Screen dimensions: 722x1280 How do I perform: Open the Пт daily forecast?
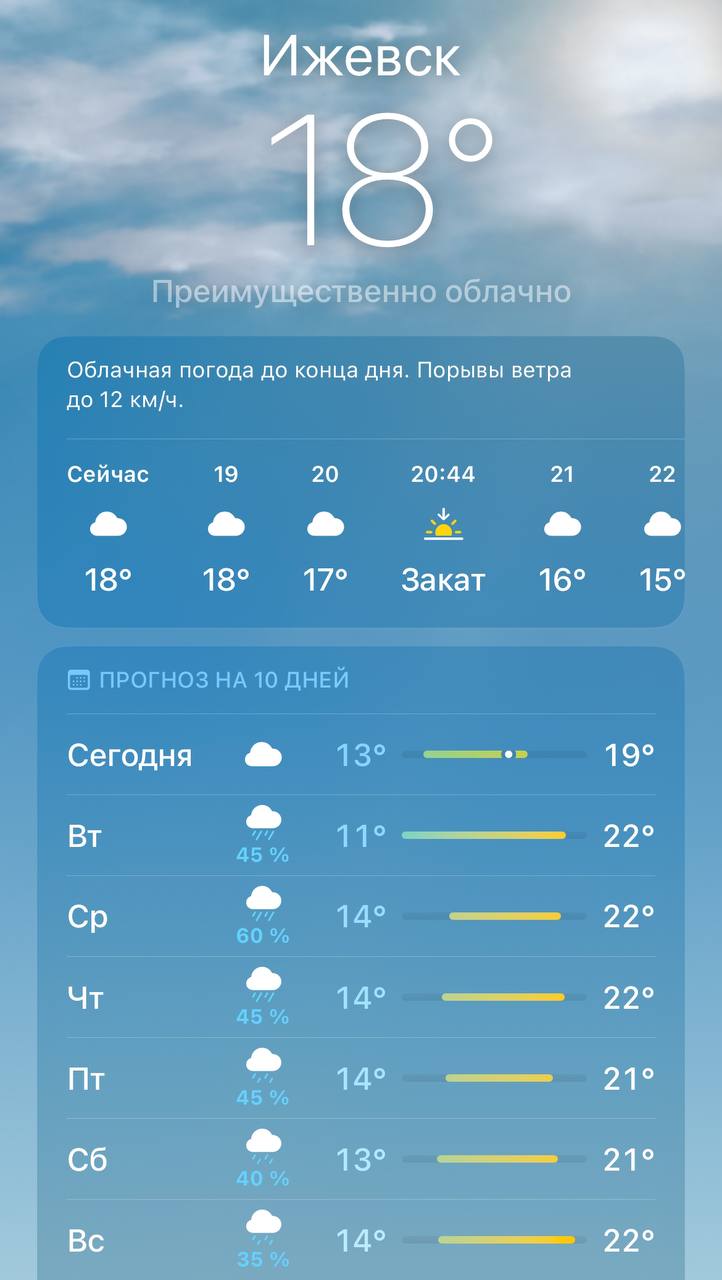360,1079
